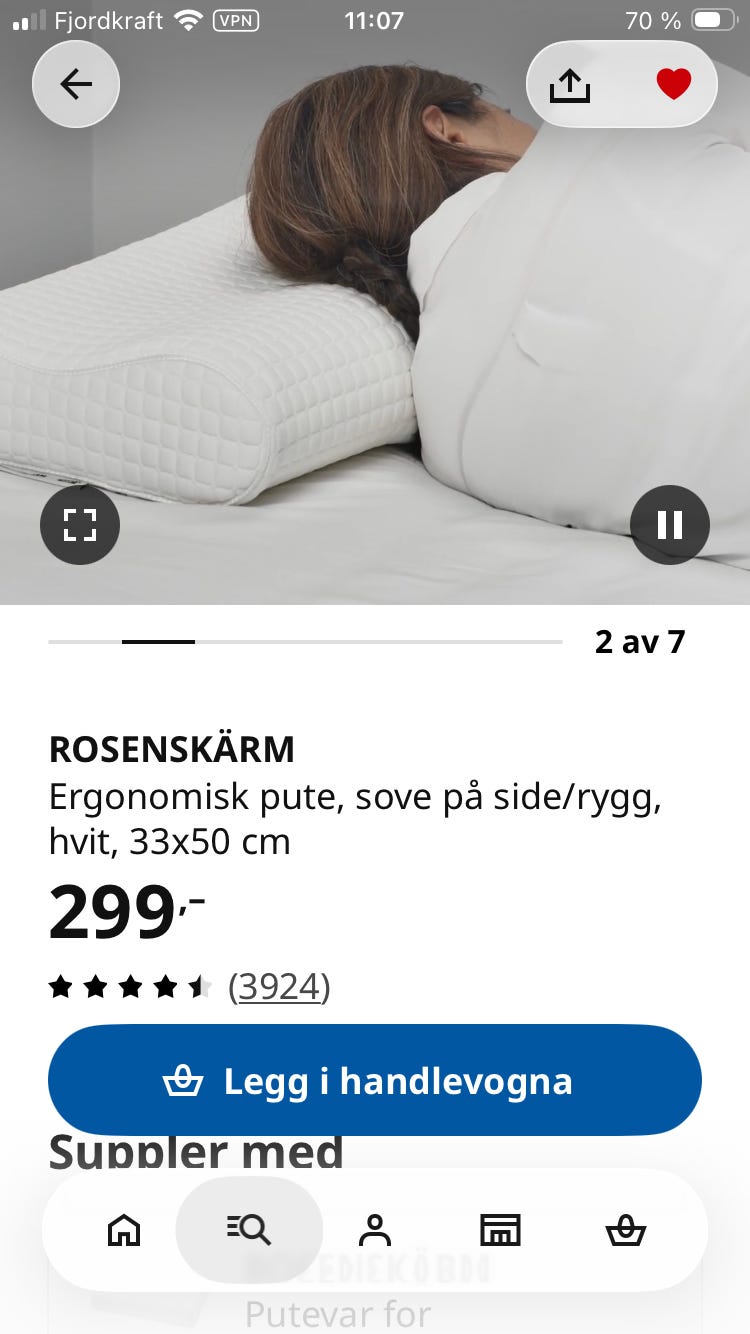This screenshot has height=1334, width=750.
Task: Share this ROSENSKÄRM pillow product
Action: [570, 85]
